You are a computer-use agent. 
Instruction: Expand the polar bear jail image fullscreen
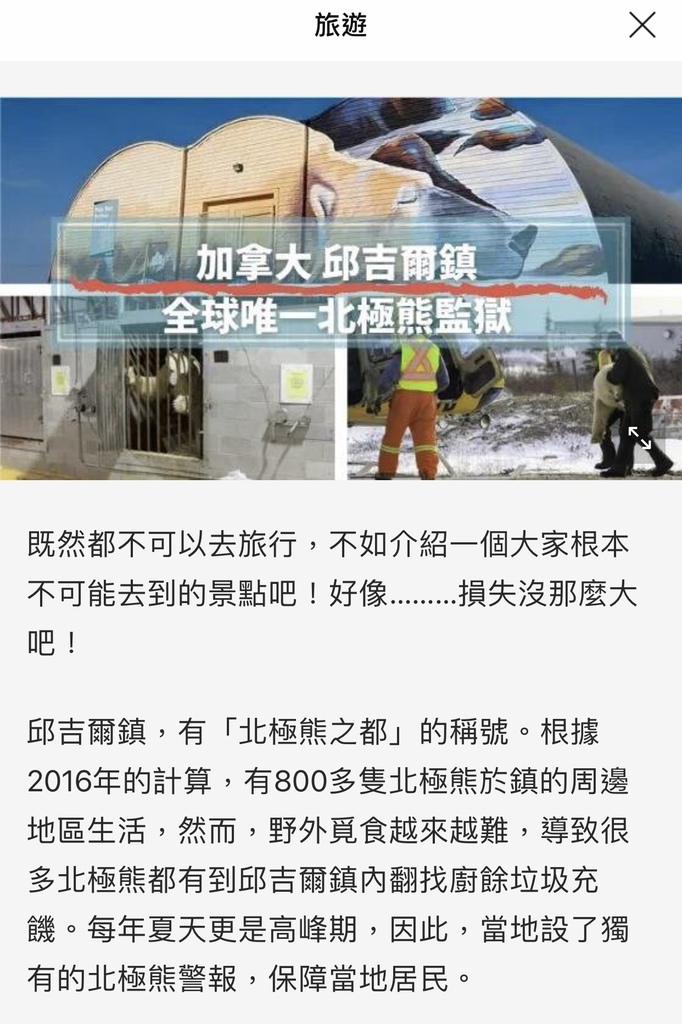[x=639, y=437]
